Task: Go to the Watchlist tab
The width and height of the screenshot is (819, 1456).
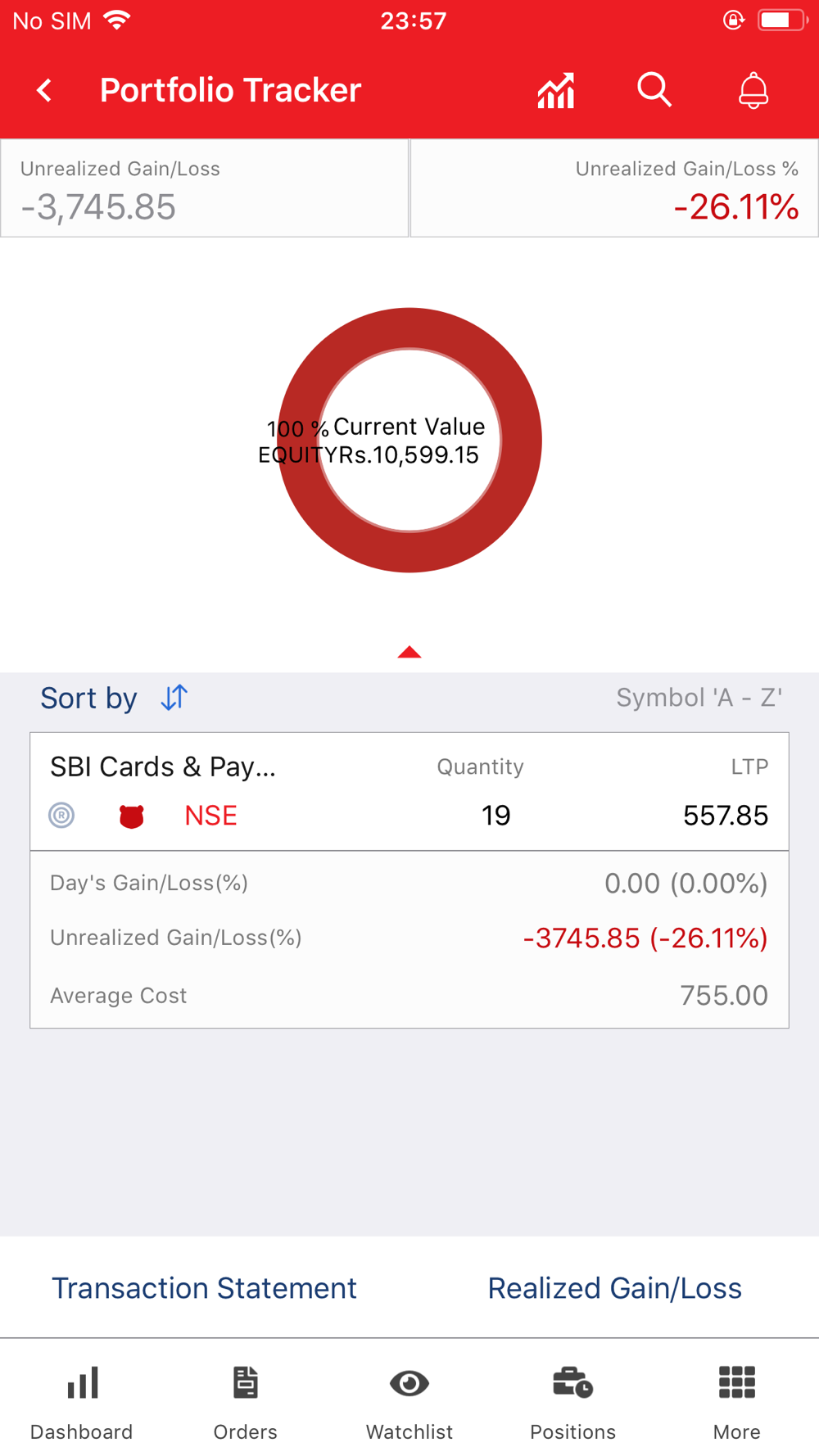Action: [x=409, y=1403]
